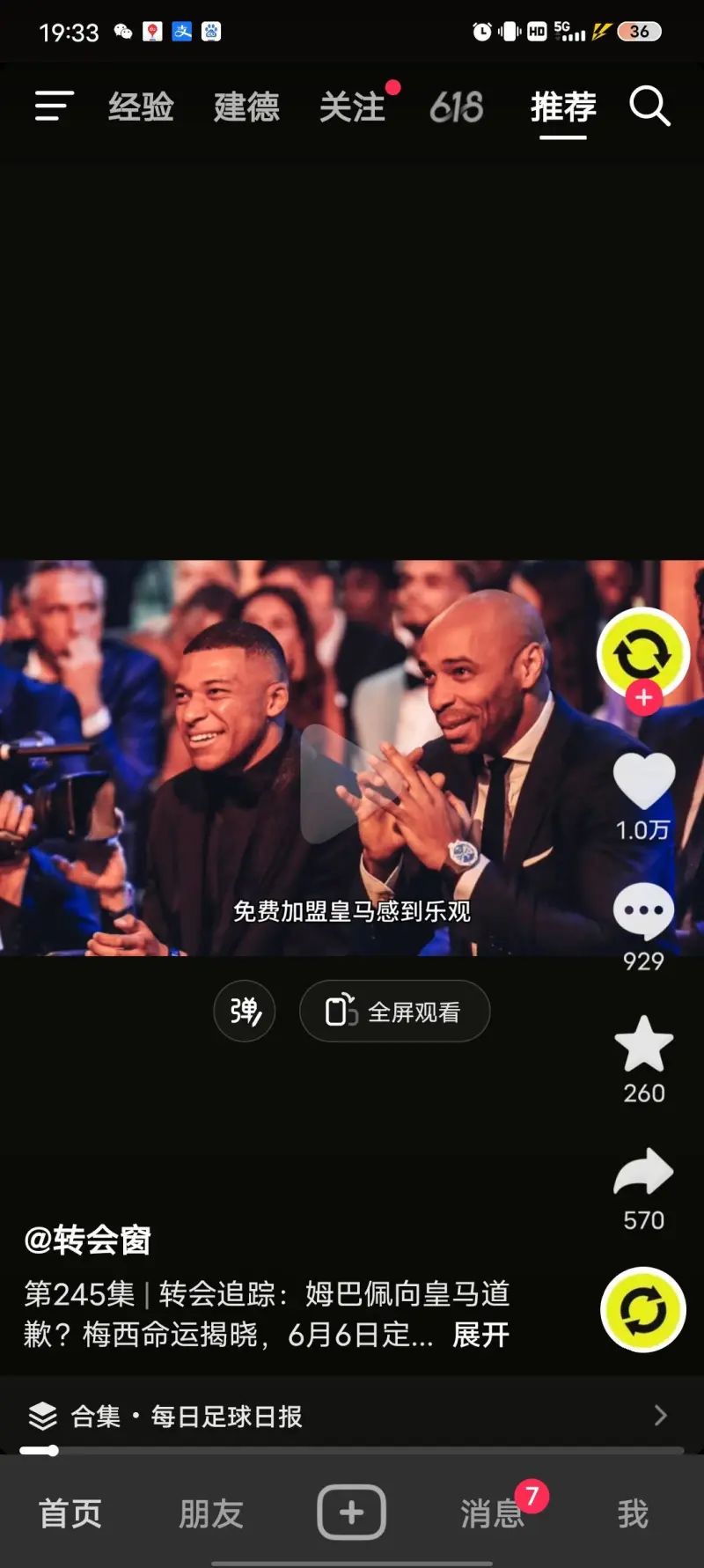
Task: Open the comments section
Action: pos(643,911)
